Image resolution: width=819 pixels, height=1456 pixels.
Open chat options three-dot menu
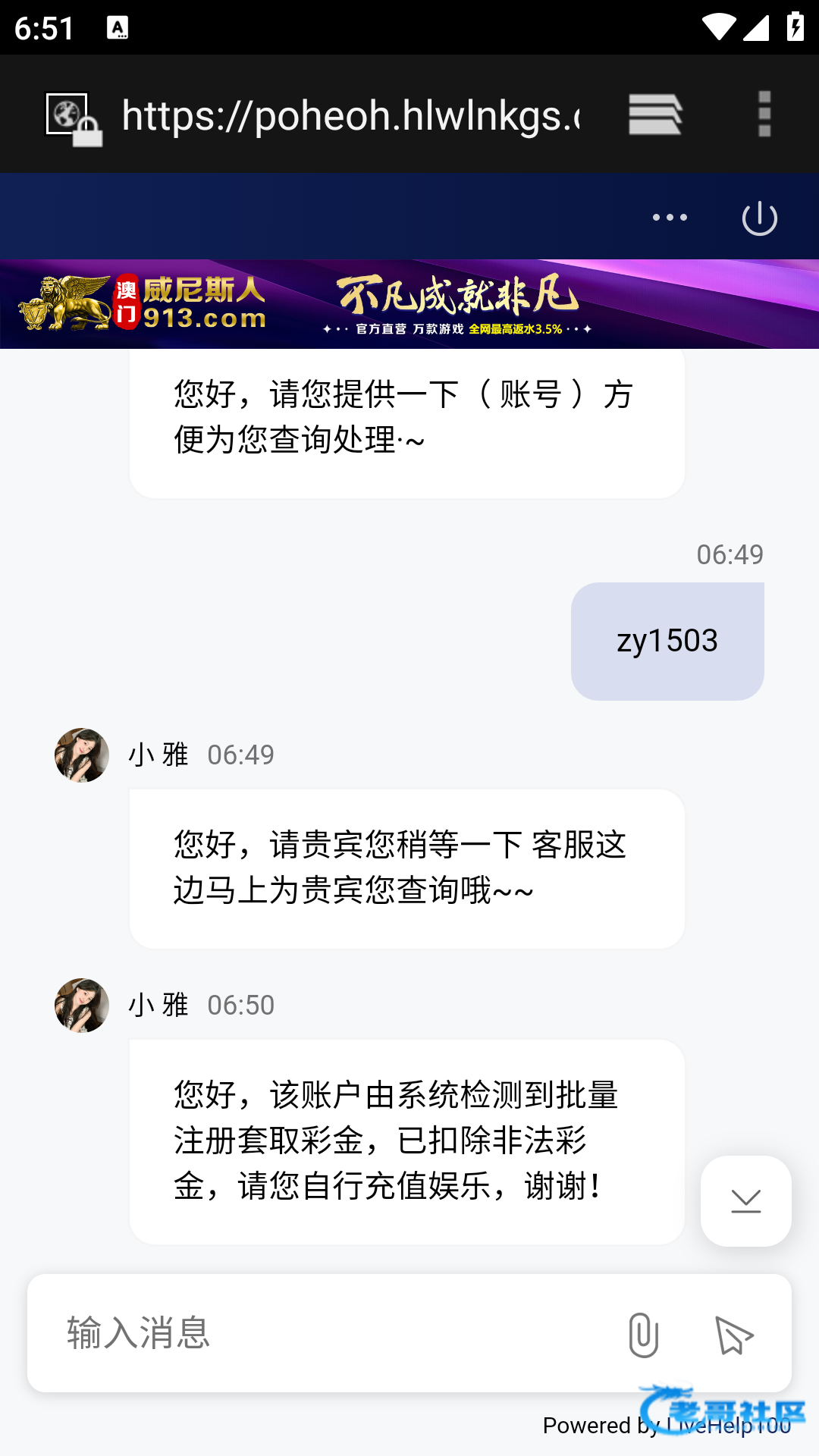pos(670,218)
